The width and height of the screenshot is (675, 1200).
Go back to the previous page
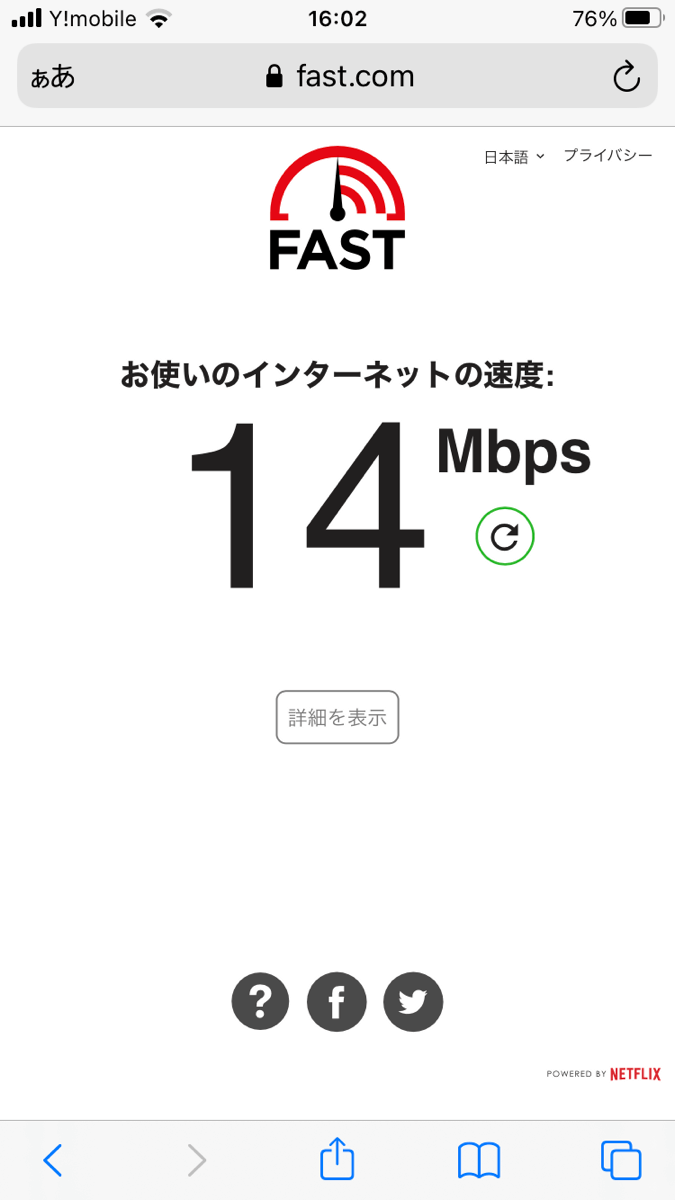(x=53, y=1160)
